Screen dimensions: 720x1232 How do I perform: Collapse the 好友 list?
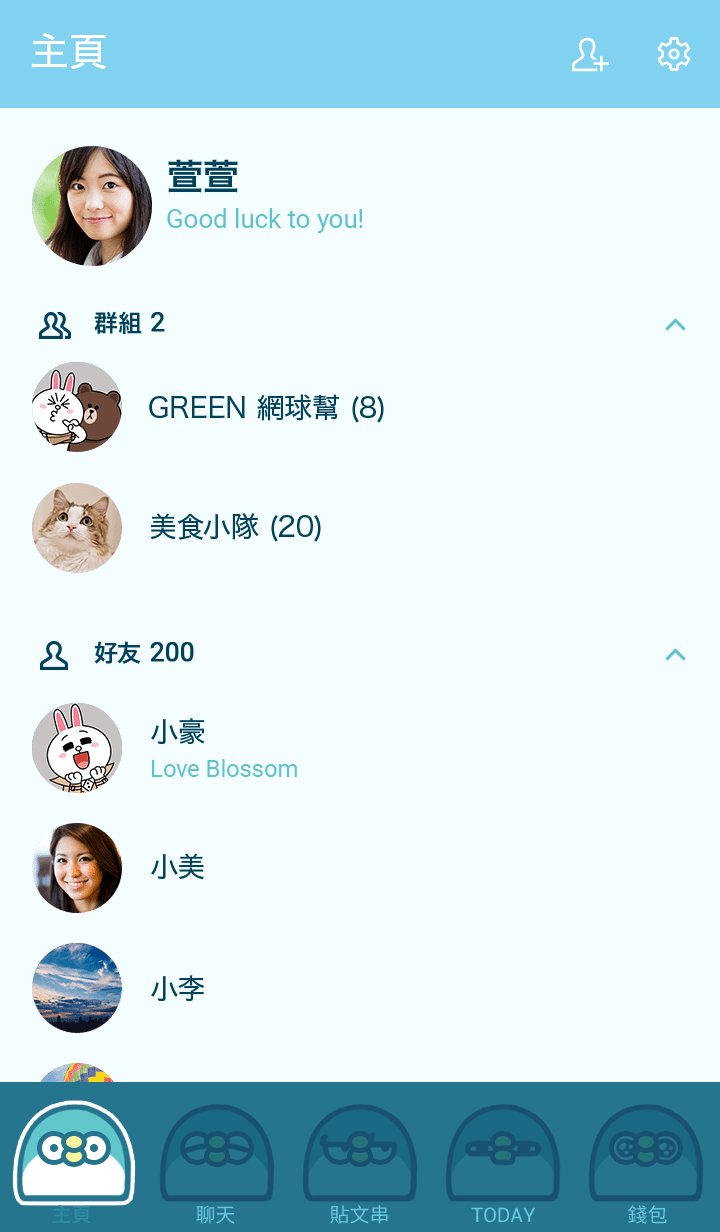[676, 654]
